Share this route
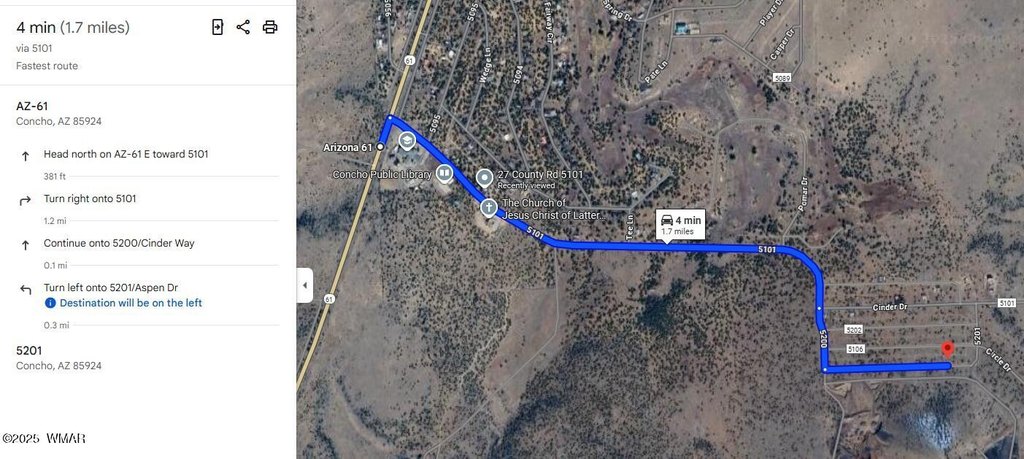 pos(243,27)
